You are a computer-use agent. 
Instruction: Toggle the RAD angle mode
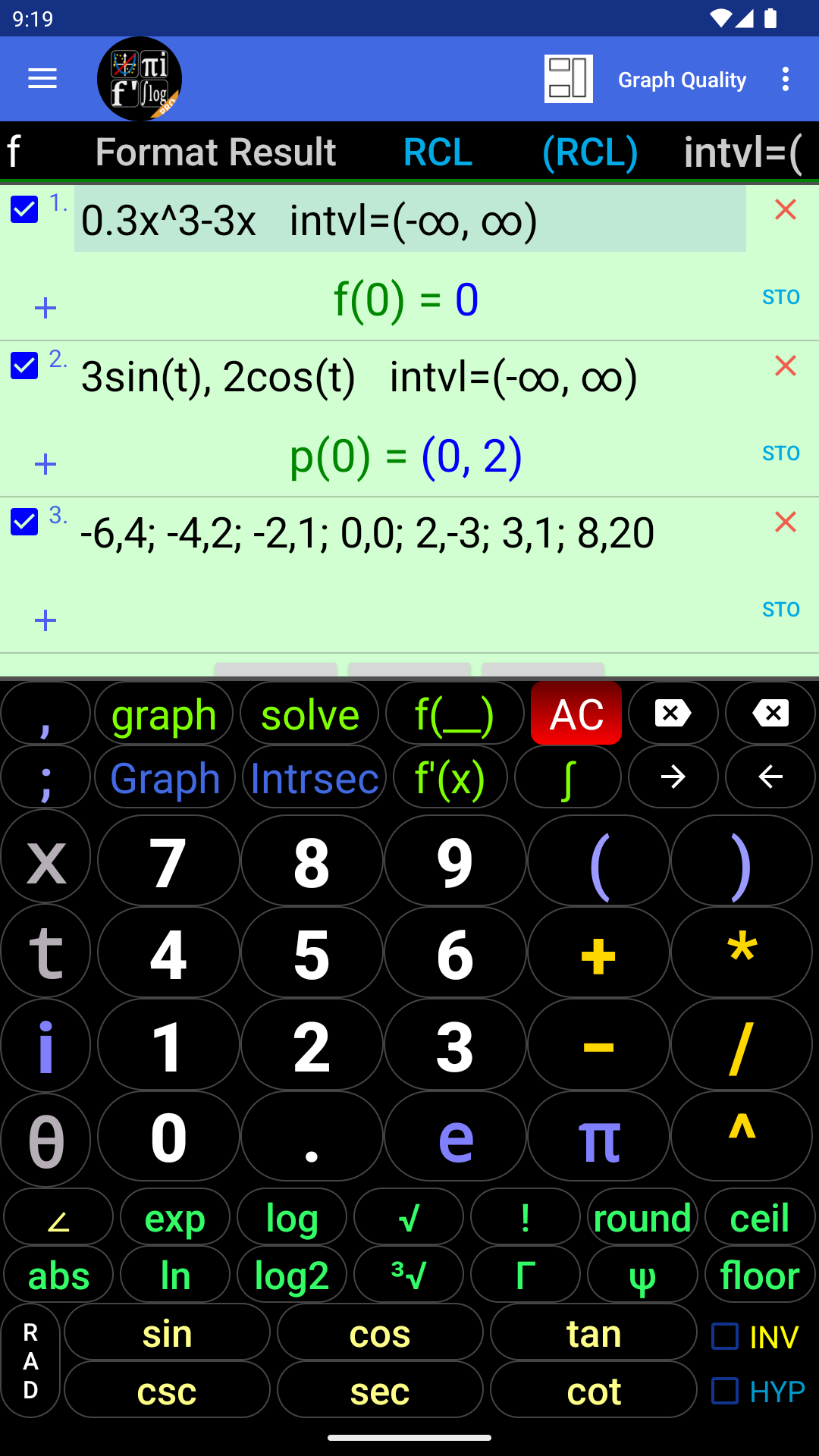click(29, 1361)
